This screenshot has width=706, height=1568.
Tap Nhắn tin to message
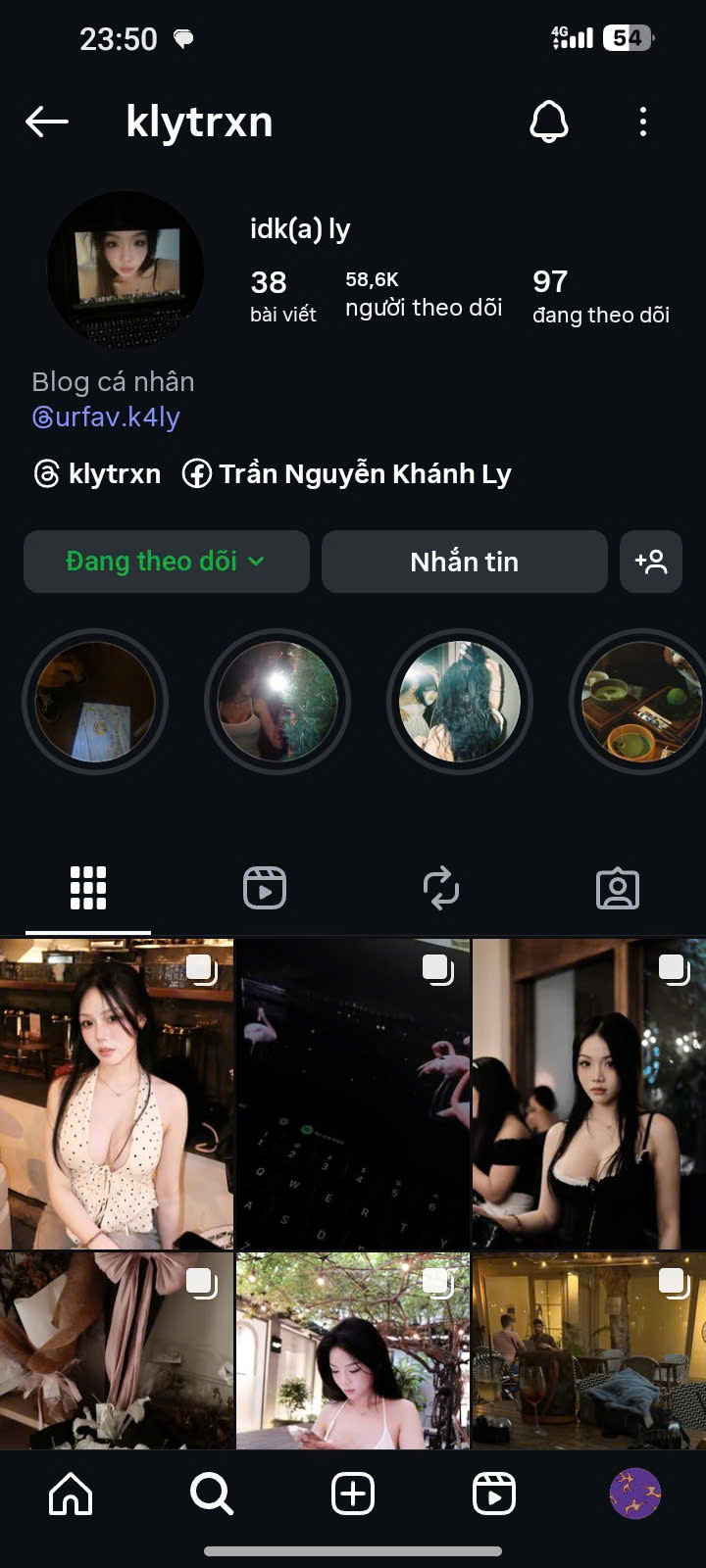coord(464,562)
